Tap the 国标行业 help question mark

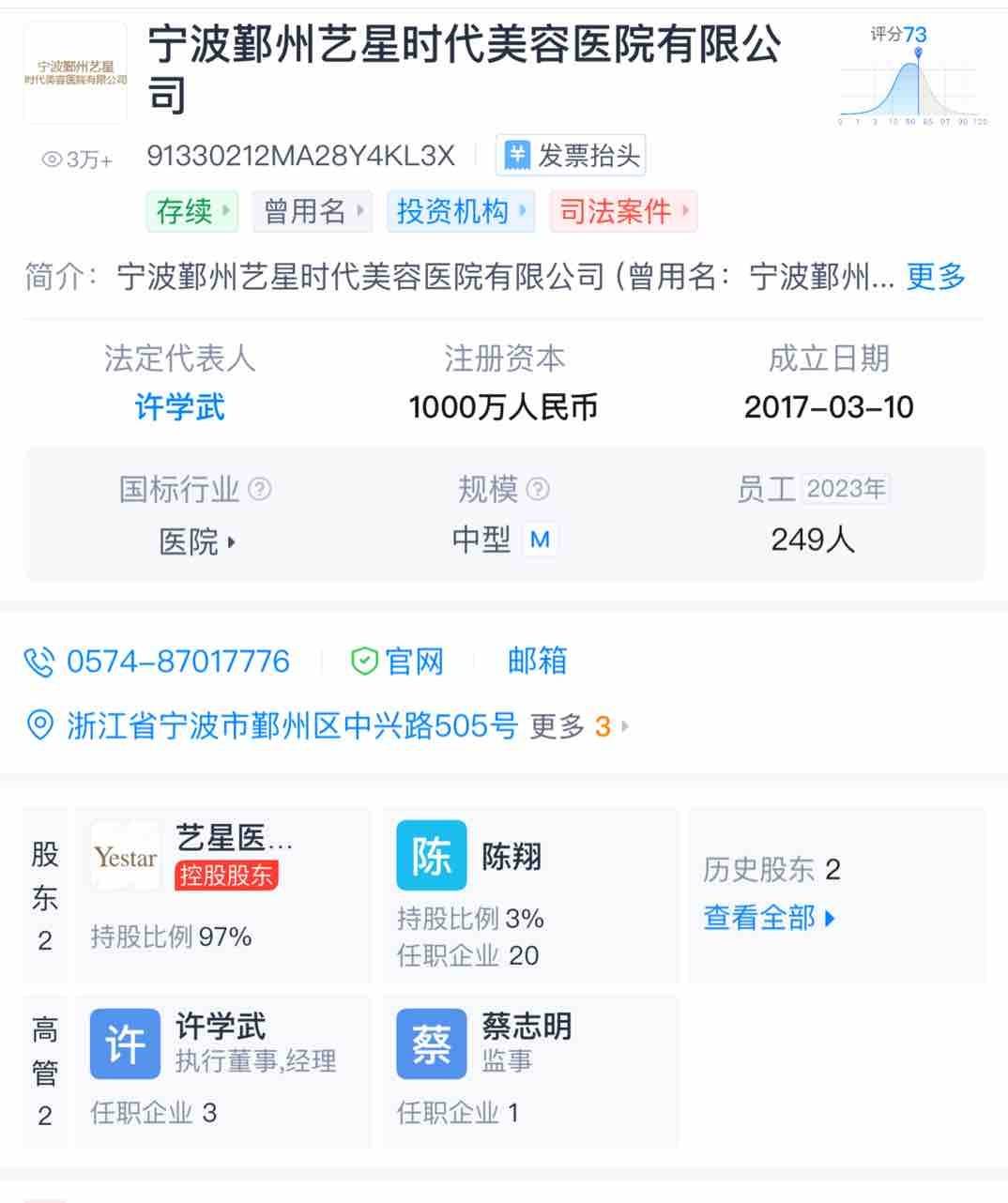[x=260, y=489]
